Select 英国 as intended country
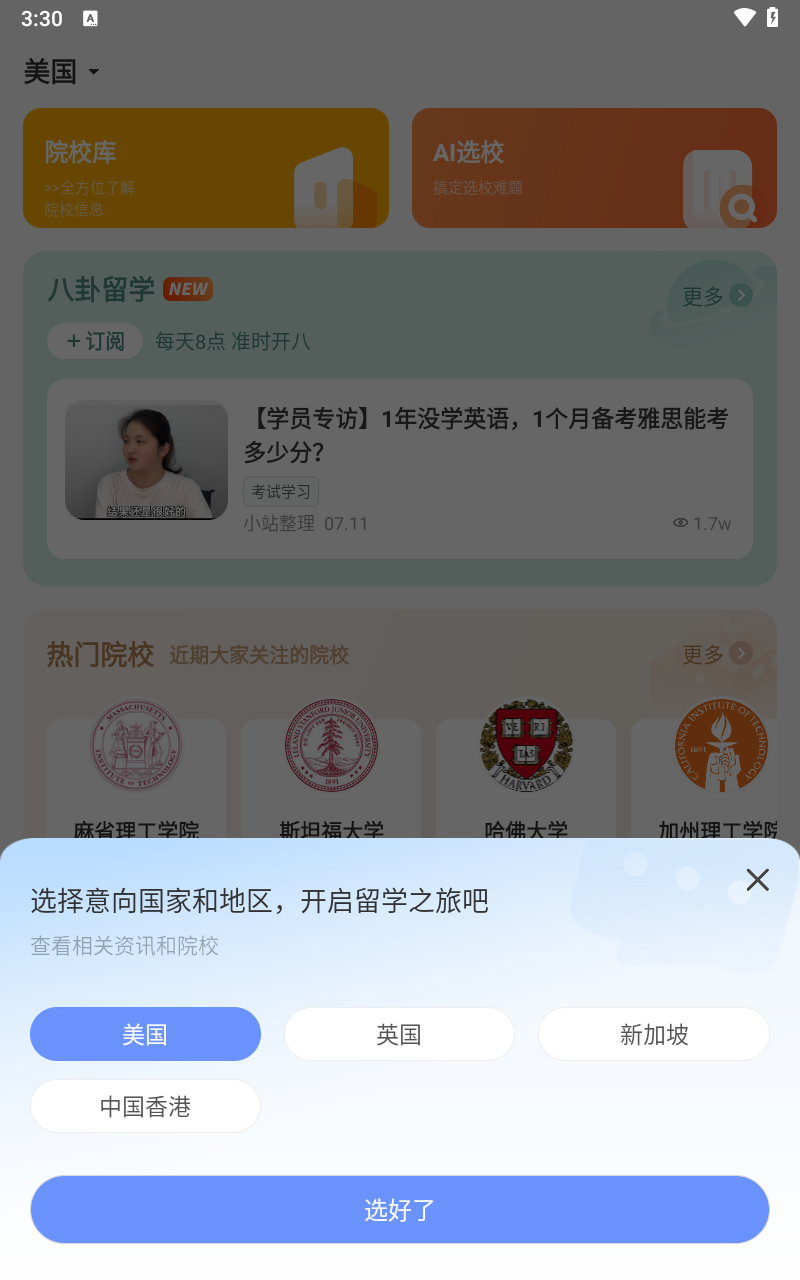Viewport: 800px width, 1280px height. [399, 1034]
